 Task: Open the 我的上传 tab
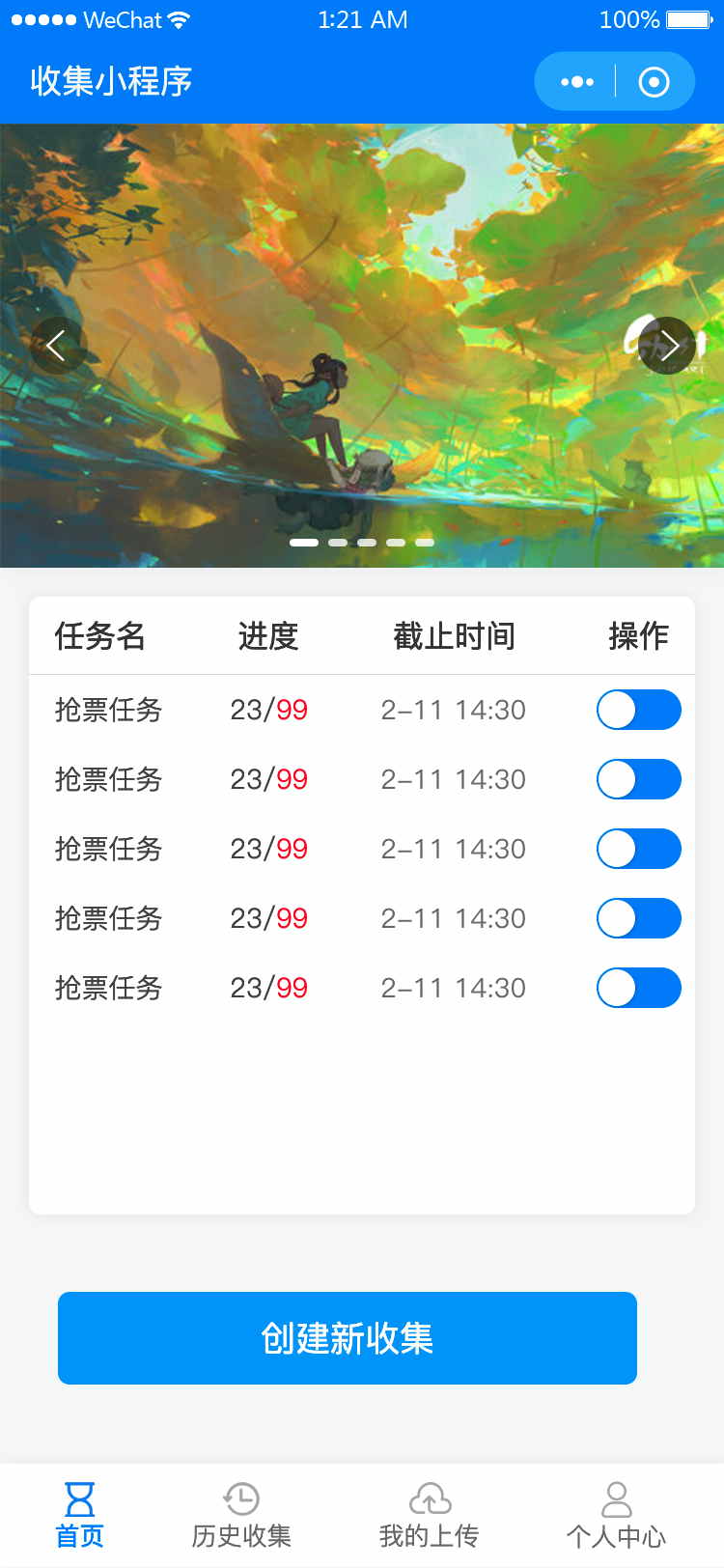click(430, 1515)
